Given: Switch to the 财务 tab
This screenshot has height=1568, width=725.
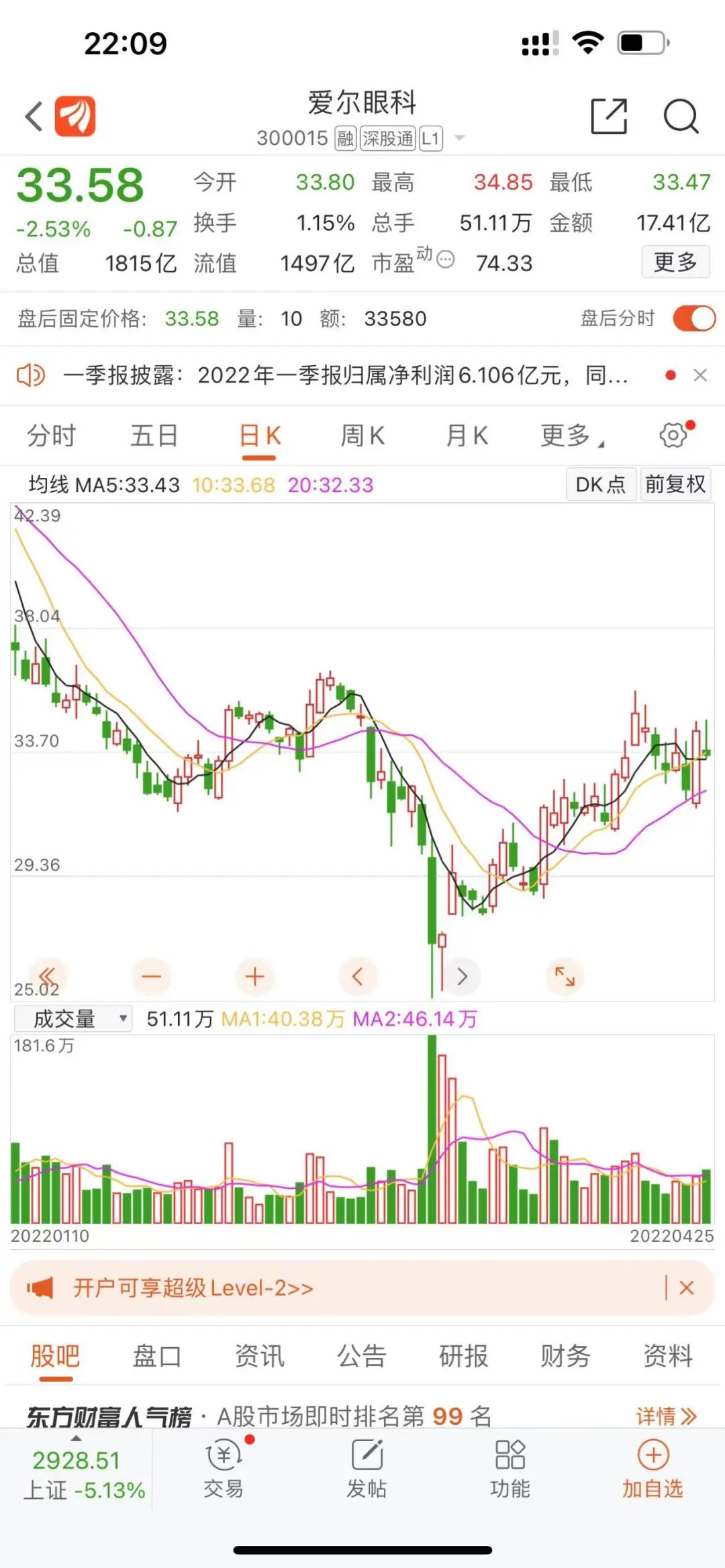Looking at the screenshot, I should 565,1356.
